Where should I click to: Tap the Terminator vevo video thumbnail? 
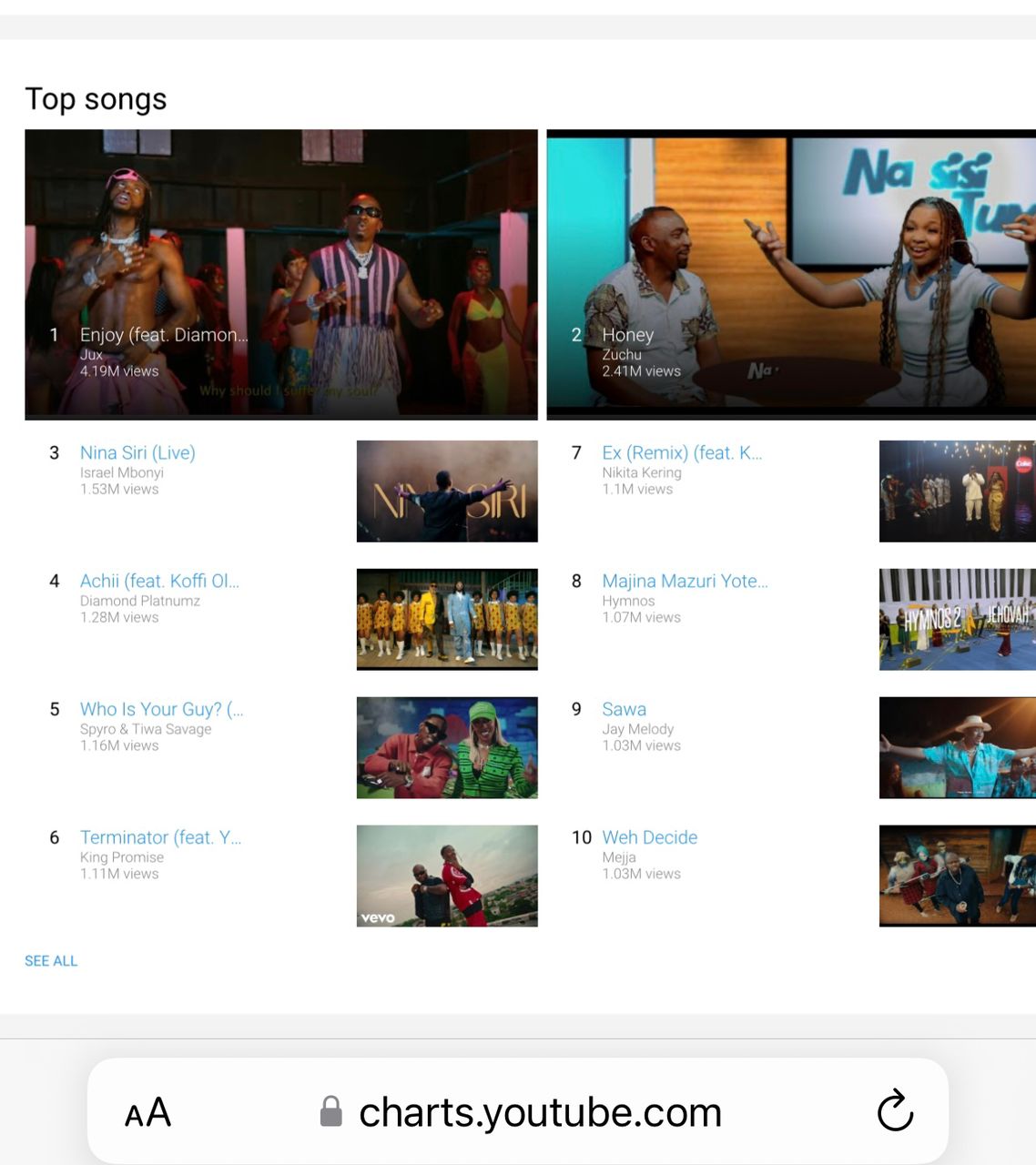tap(447, 876)
